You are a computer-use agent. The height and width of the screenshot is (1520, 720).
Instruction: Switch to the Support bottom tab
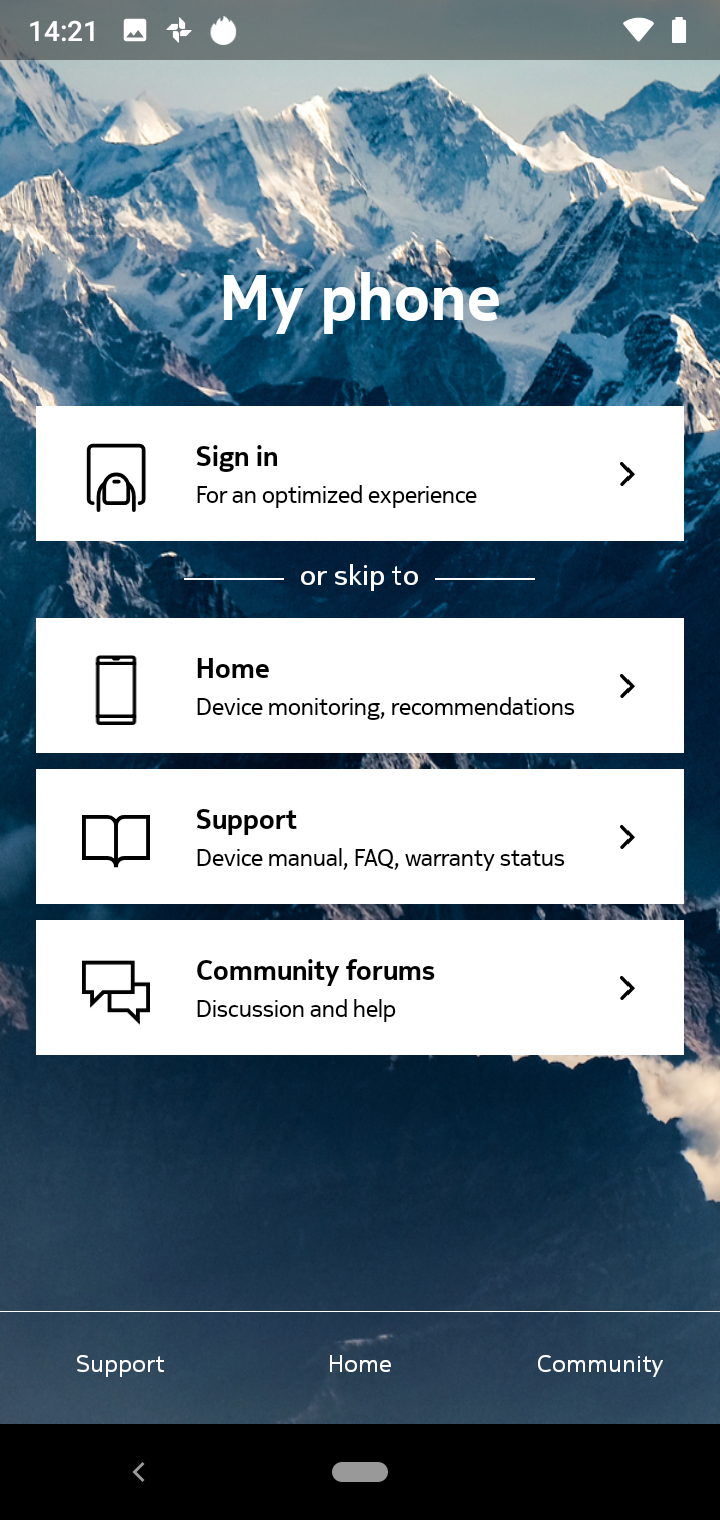click(x=120, y=1364)
